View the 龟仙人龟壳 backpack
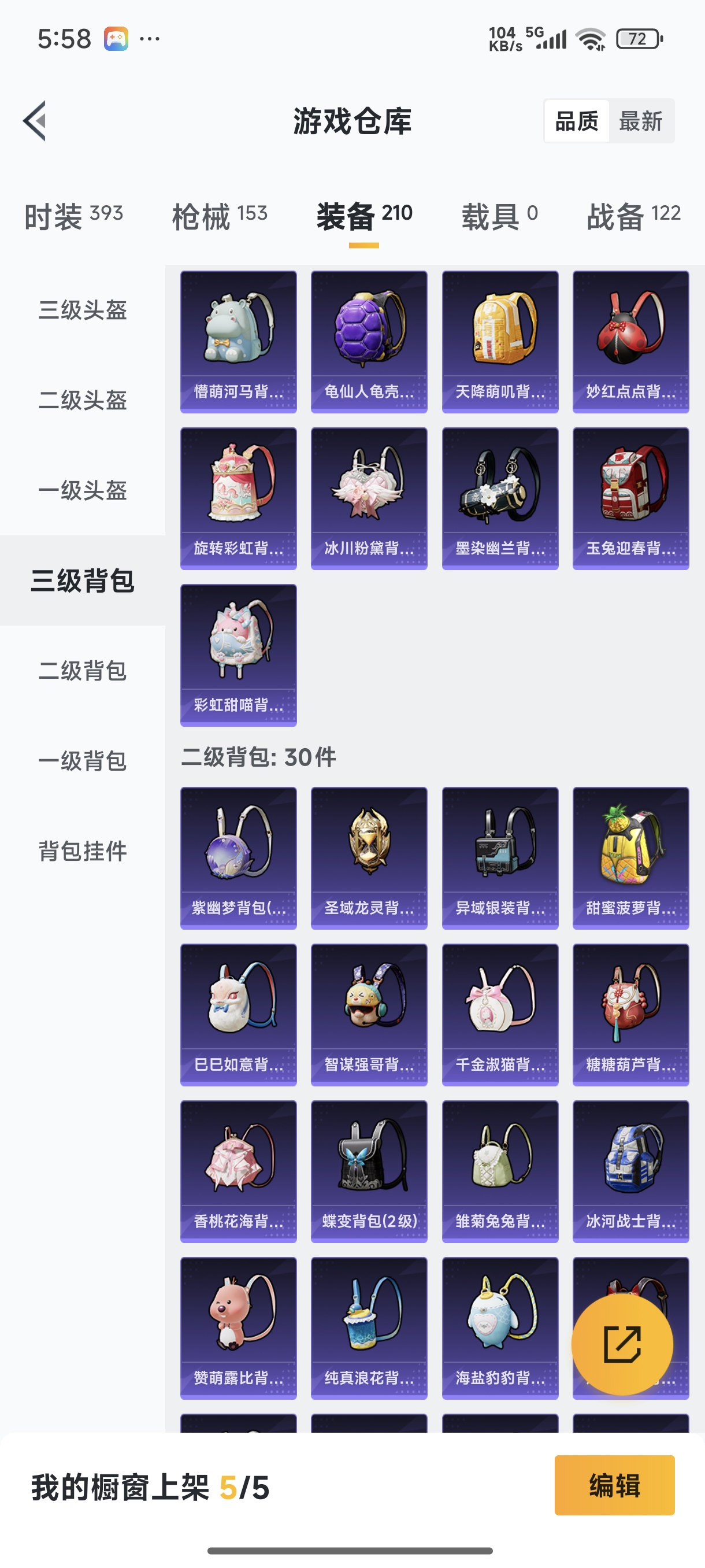The width and height of the screenshot is (705, 1568). [369, 342]
